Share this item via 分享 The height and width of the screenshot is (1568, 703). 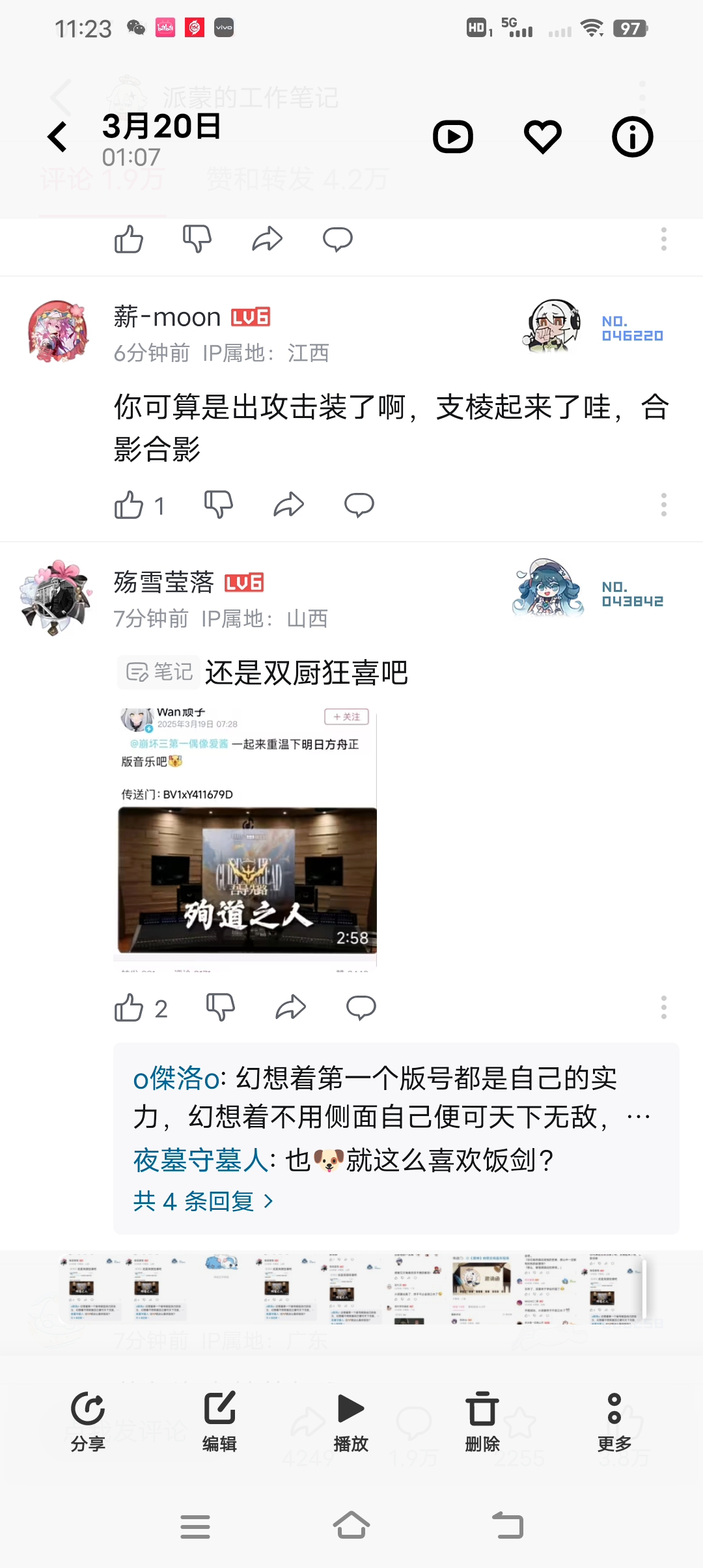point(88,1421)
